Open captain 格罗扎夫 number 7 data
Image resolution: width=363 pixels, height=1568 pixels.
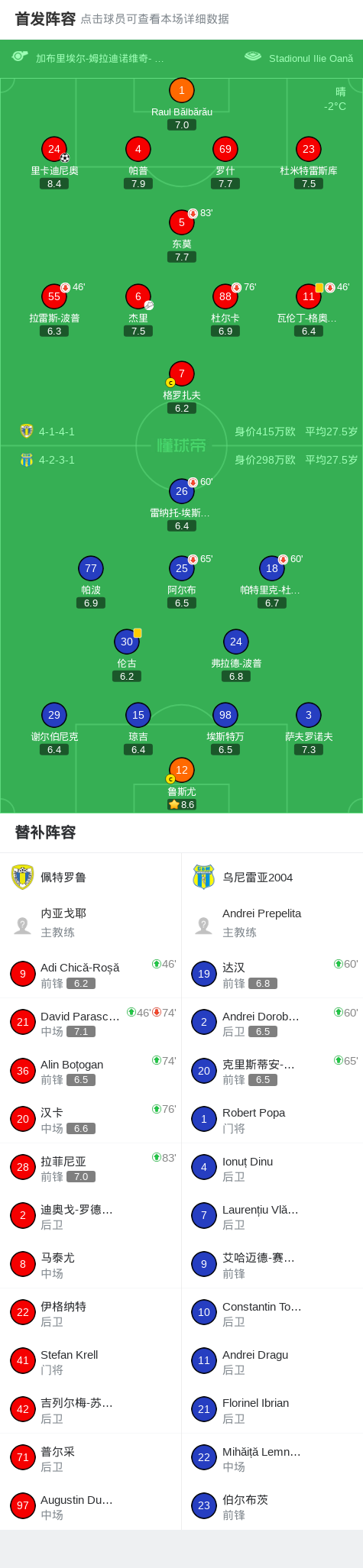pyautogui.click(x=182, y=387)
